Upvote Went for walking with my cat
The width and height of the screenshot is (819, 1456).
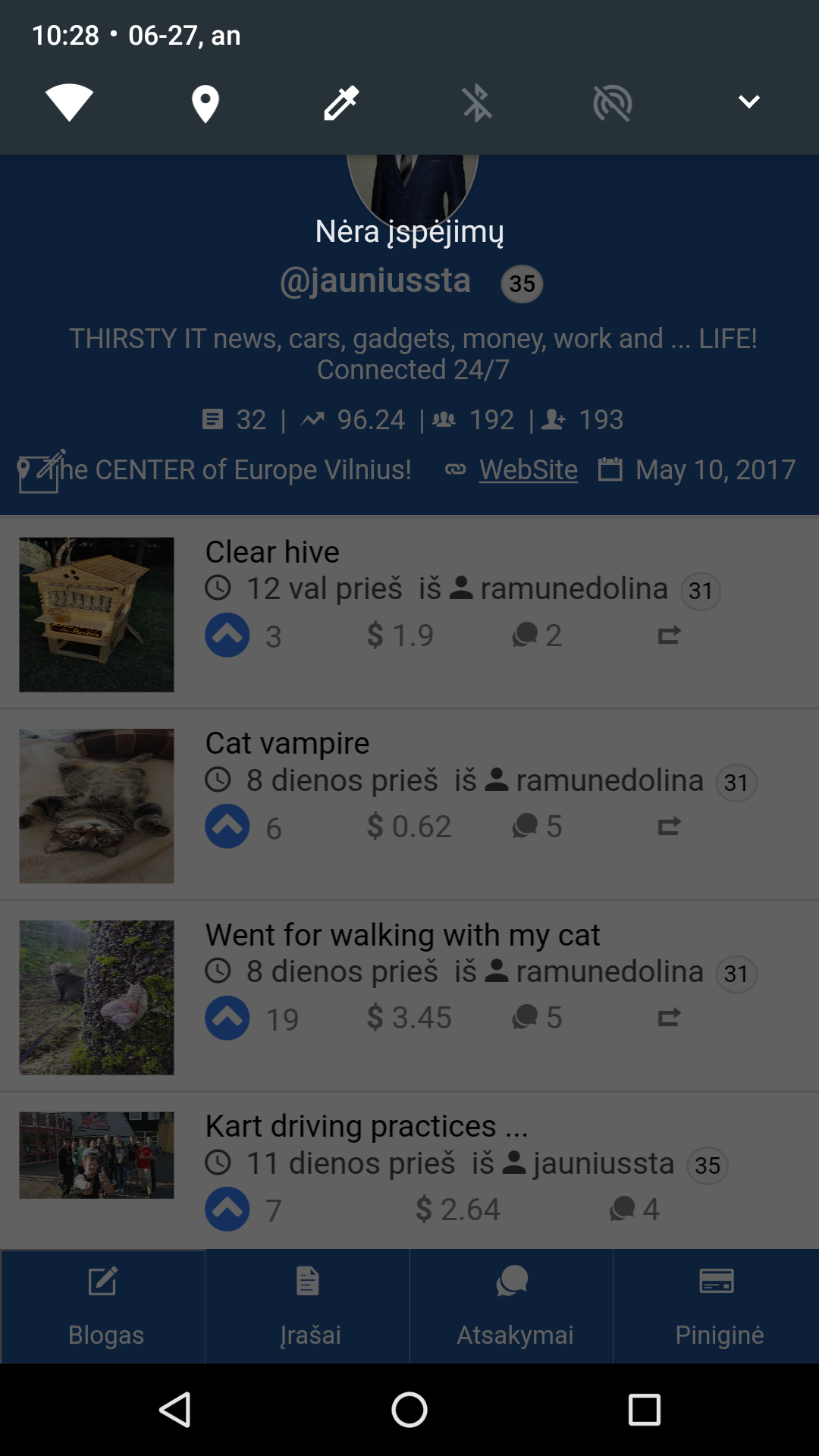pos(227,1018)
